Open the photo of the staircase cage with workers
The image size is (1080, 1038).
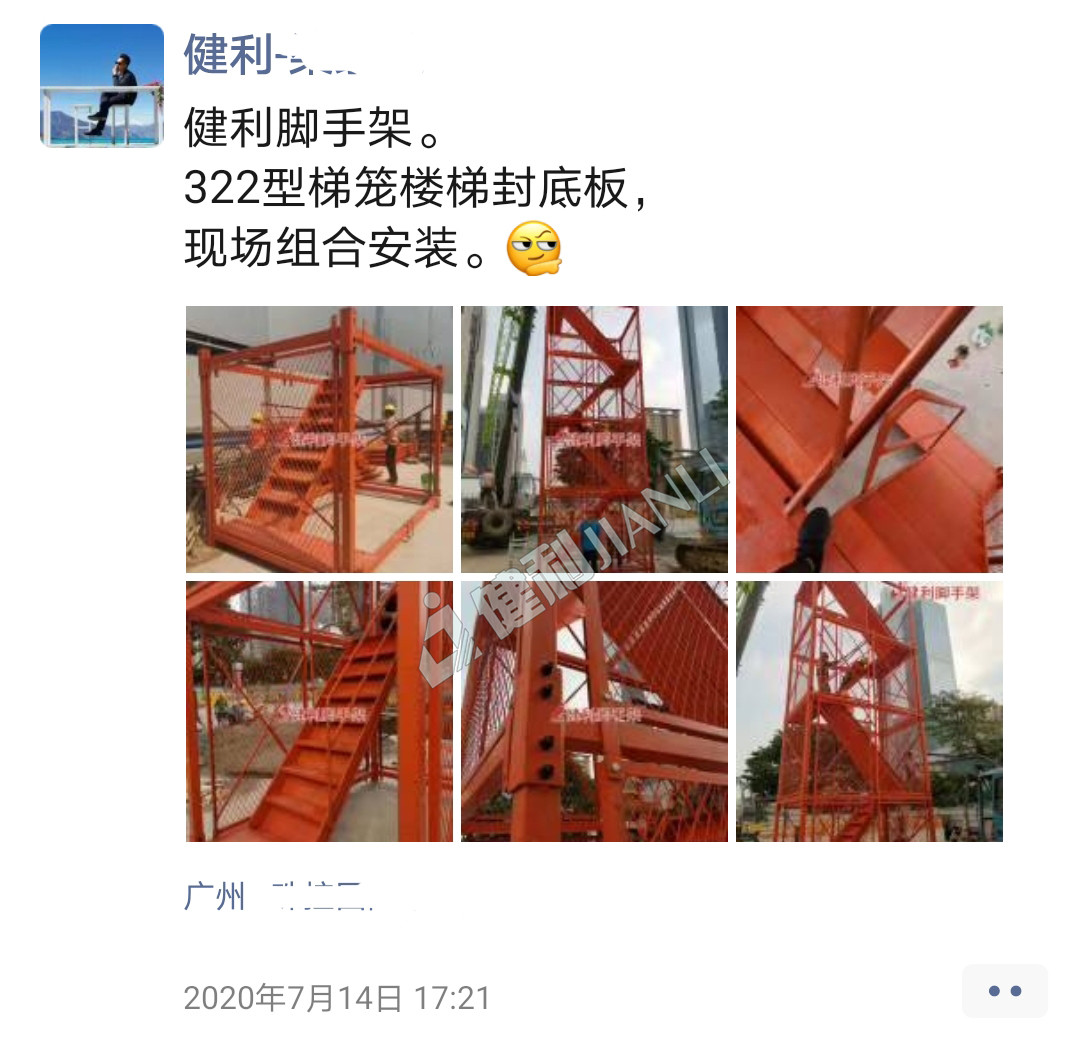click(x=319, y=439)
